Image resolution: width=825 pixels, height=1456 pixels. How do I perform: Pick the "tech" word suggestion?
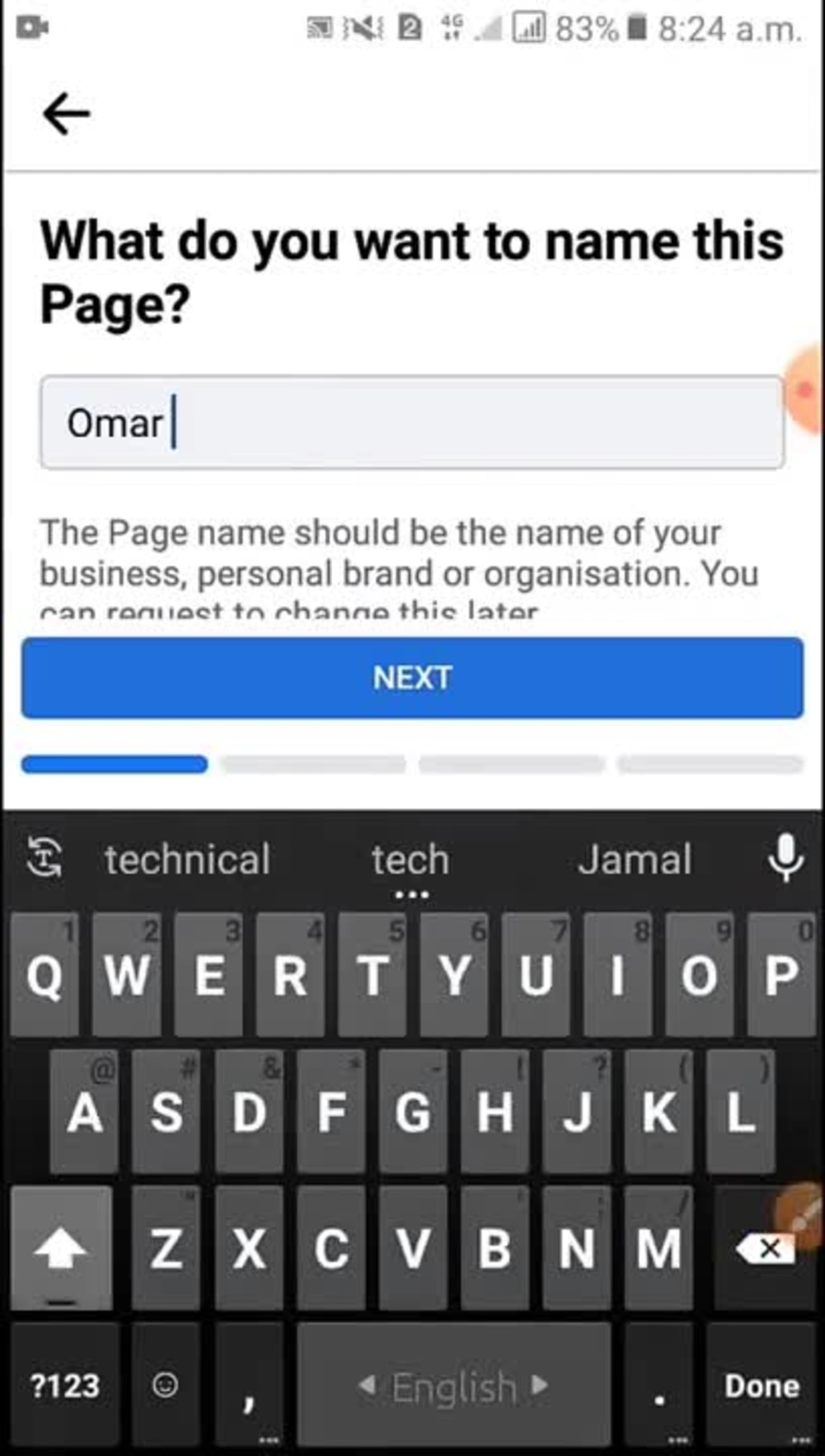410,860
